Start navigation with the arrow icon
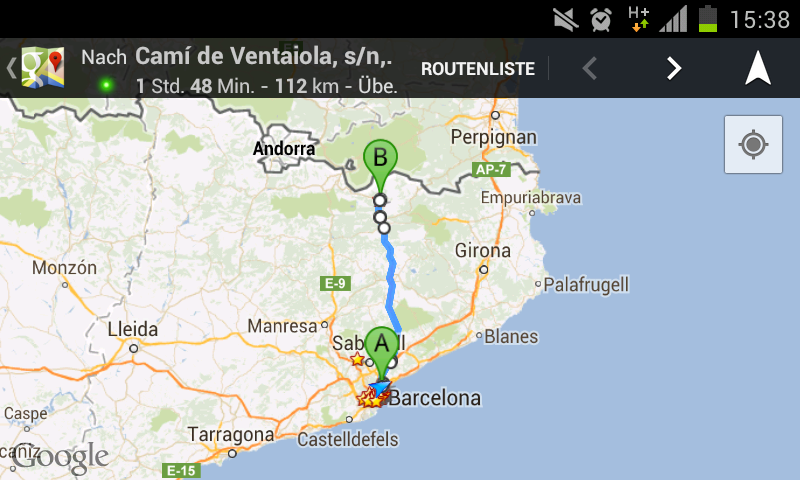Screen dimensions: 800x480 coord(758,69)
